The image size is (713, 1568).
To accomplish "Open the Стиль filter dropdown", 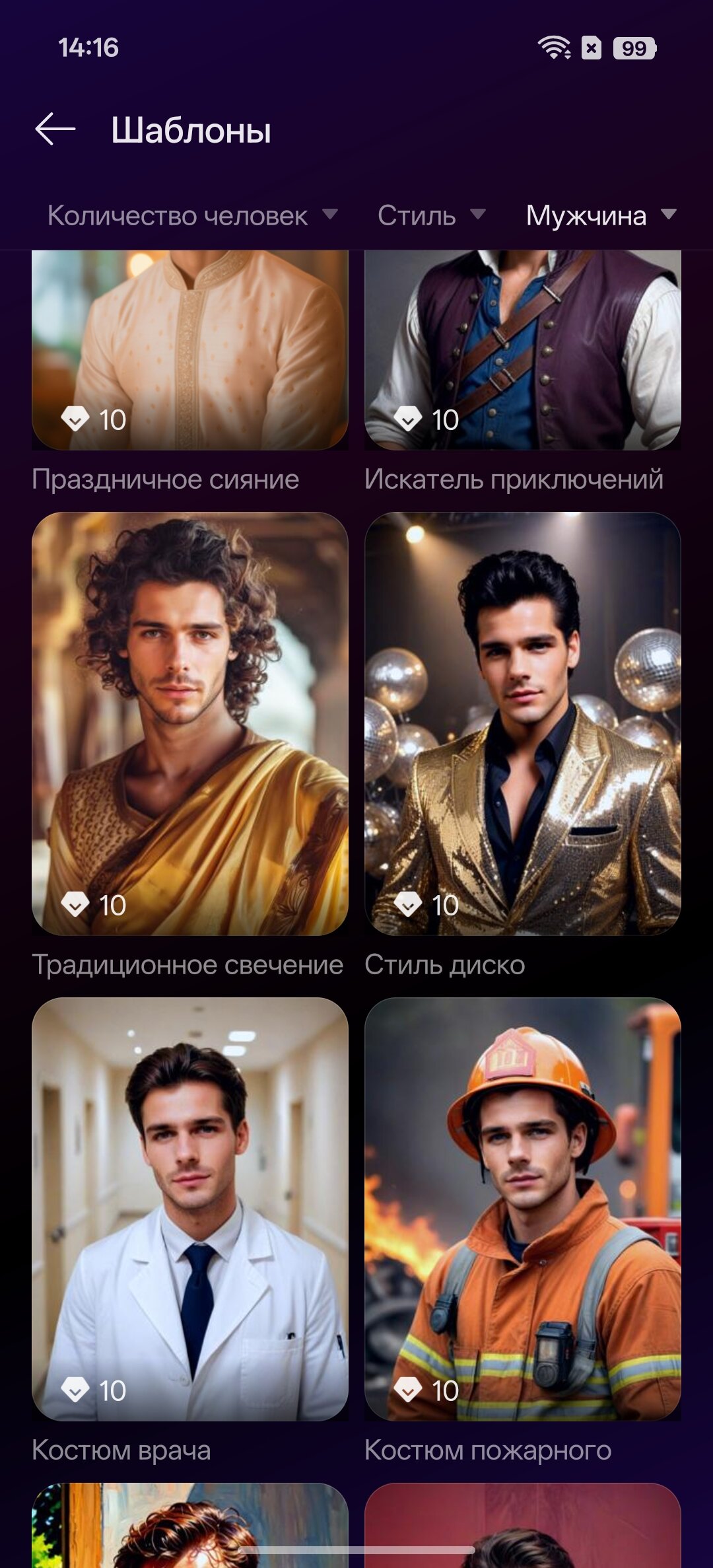I will [430, 216].
